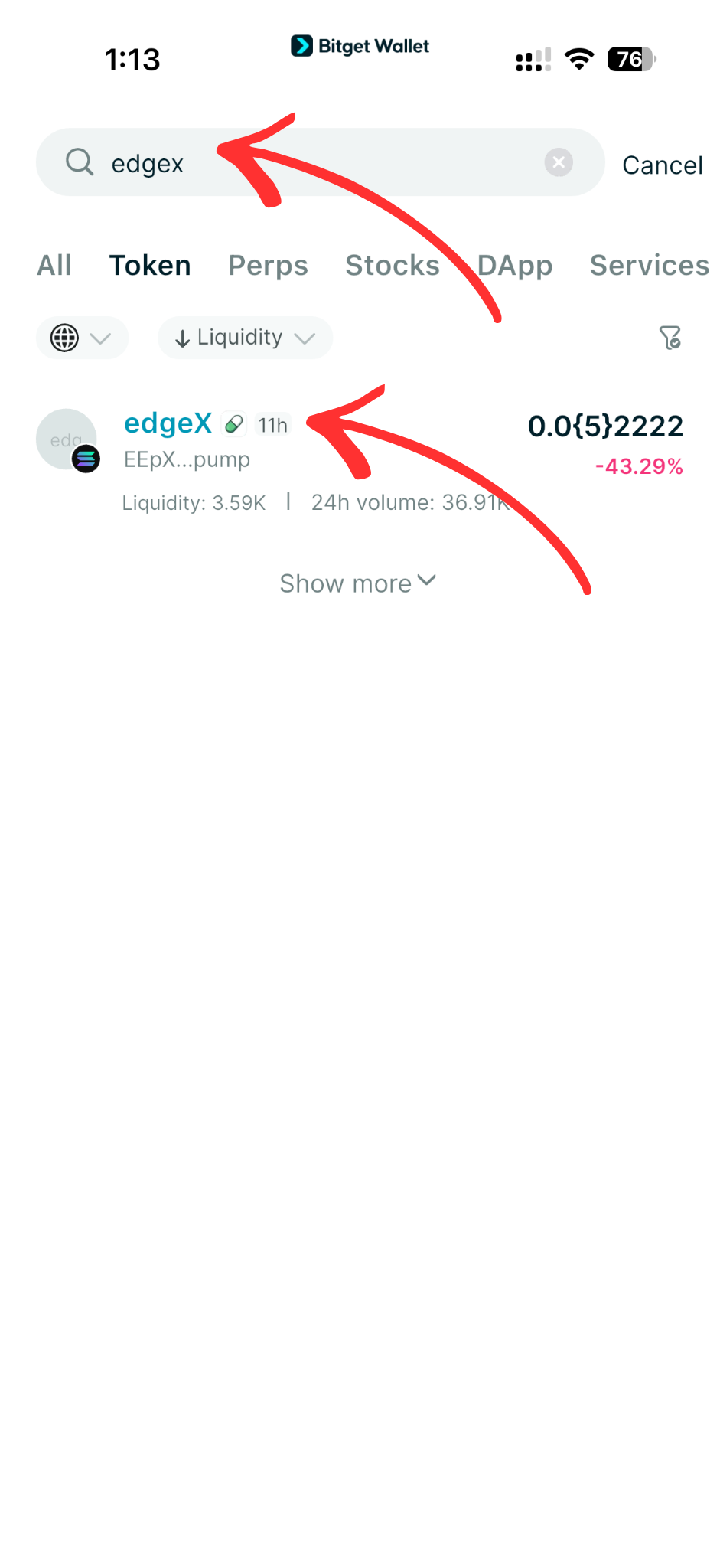The width and height of the screenshot is (720, 1568).
Task: Clear the search field with the X icon
Action: tap(559, 162)
